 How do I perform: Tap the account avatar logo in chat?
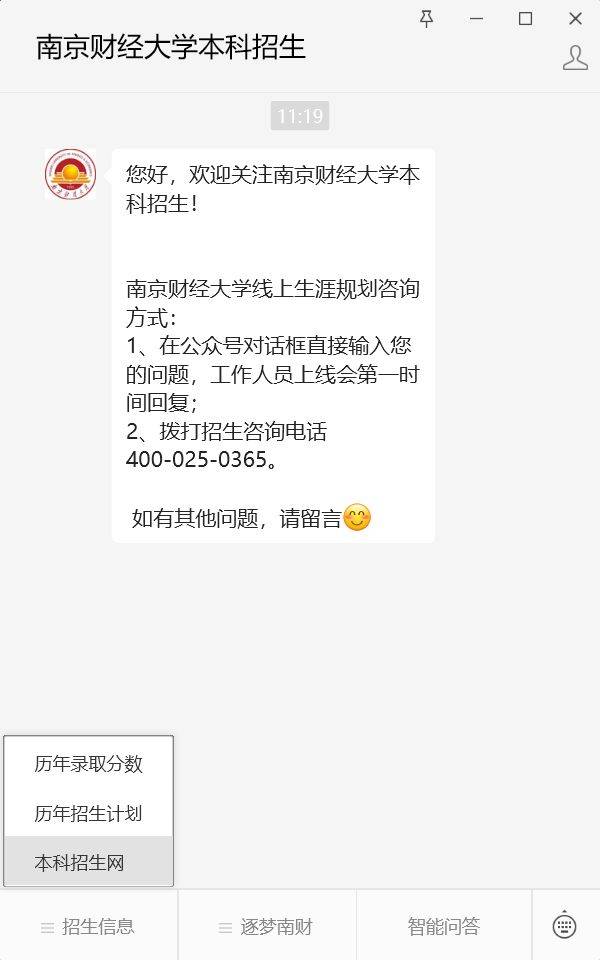coord(71,175)
